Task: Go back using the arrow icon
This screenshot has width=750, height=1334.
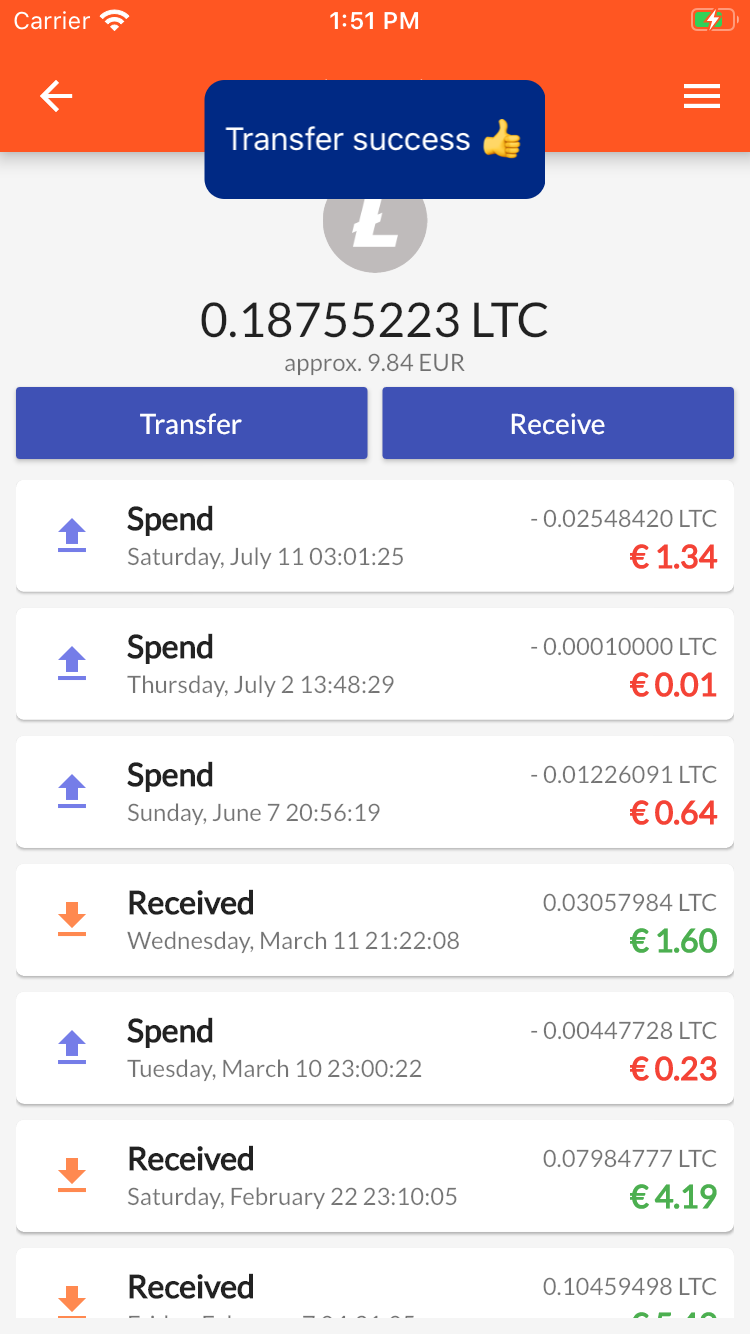Action: (56, 96)
